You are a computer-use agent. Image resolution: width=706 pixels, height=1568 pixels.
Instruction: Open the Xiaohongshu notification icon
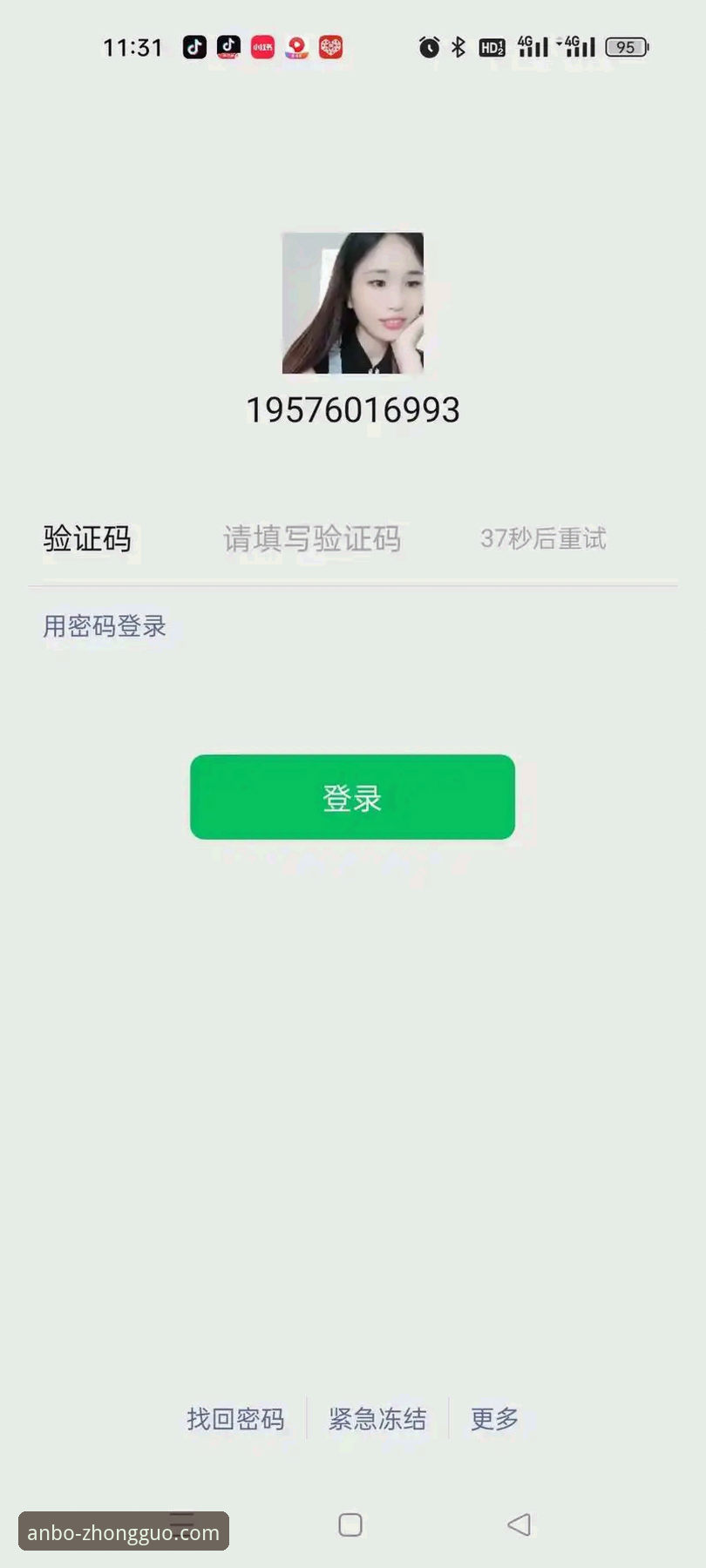(261, 47)
